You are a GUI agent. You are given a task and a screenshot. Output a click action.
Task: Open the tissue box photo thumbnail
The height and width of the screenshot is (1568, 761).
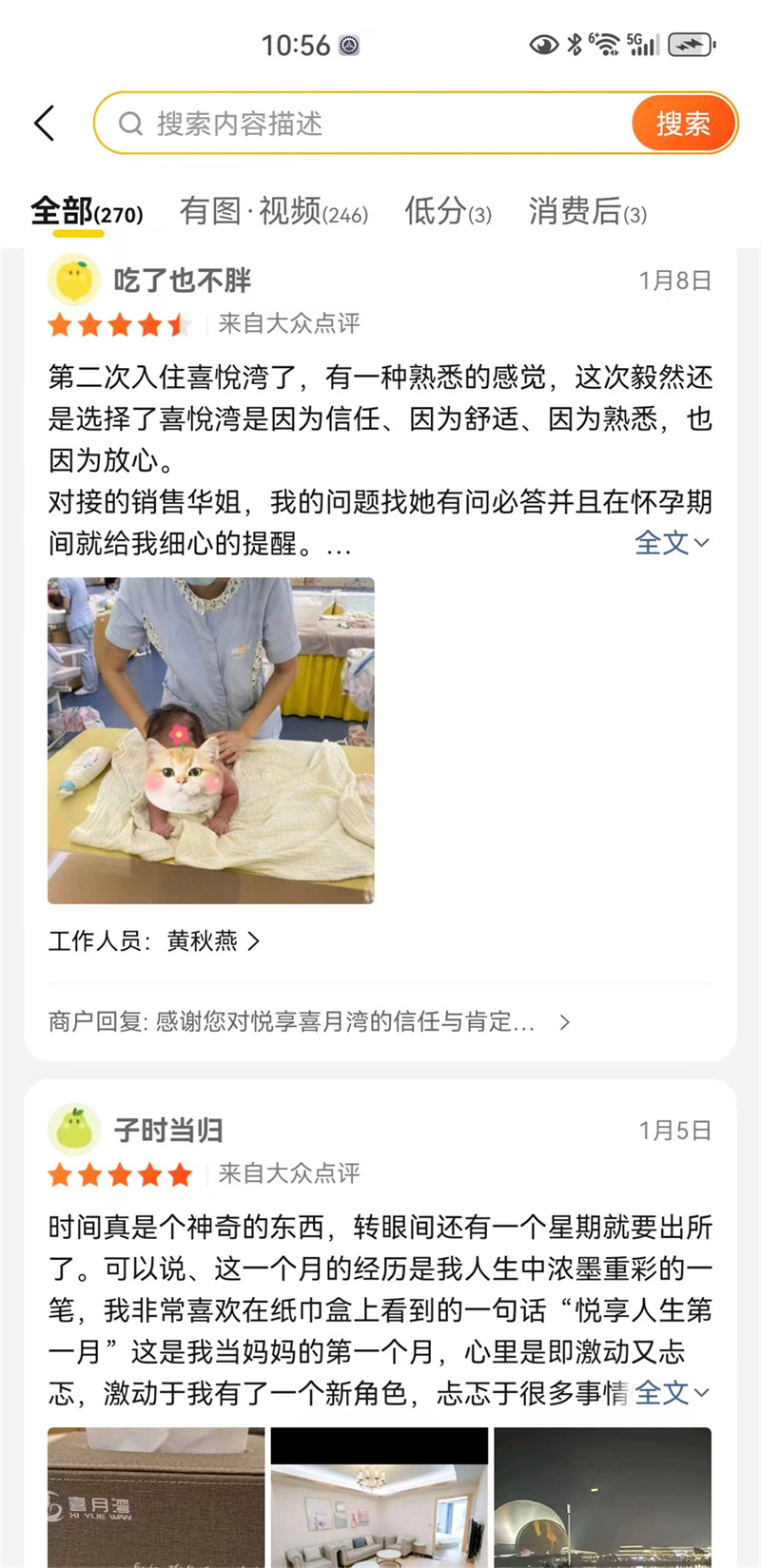click(156, 1496)
